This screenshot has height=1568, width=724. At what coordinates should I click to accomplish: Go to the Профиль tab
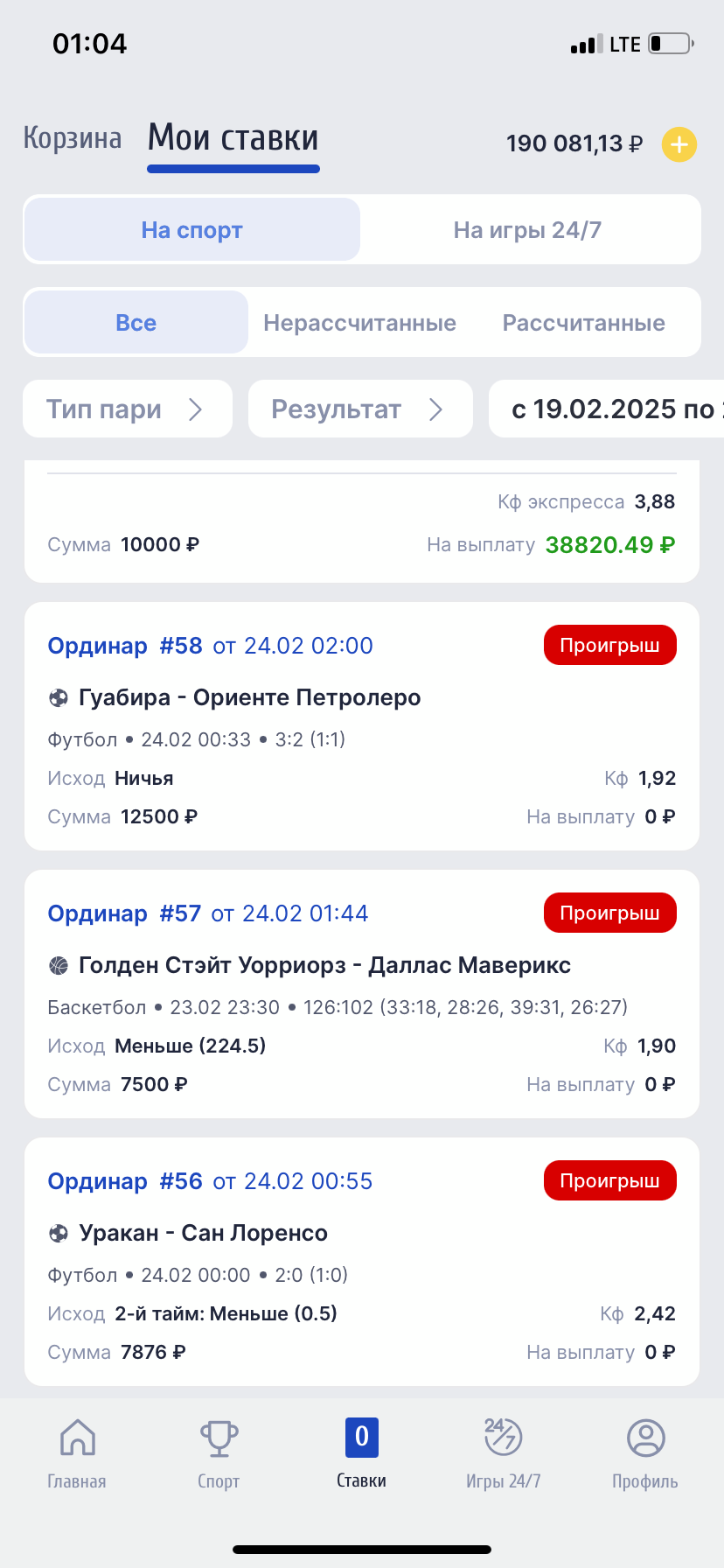[x=645, y=1453]
